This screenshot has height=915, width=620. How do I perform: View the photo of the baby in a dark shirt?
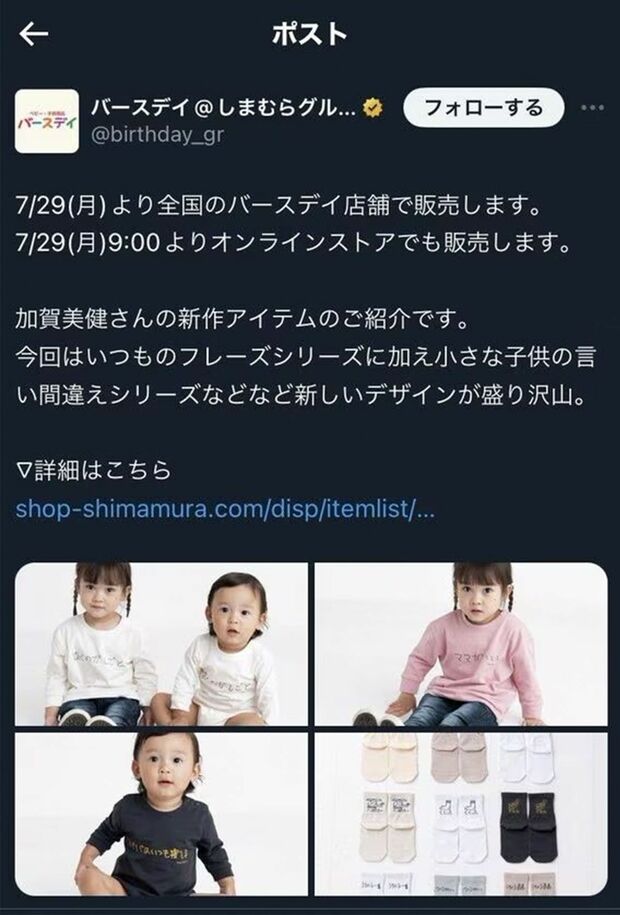(162, 813)
